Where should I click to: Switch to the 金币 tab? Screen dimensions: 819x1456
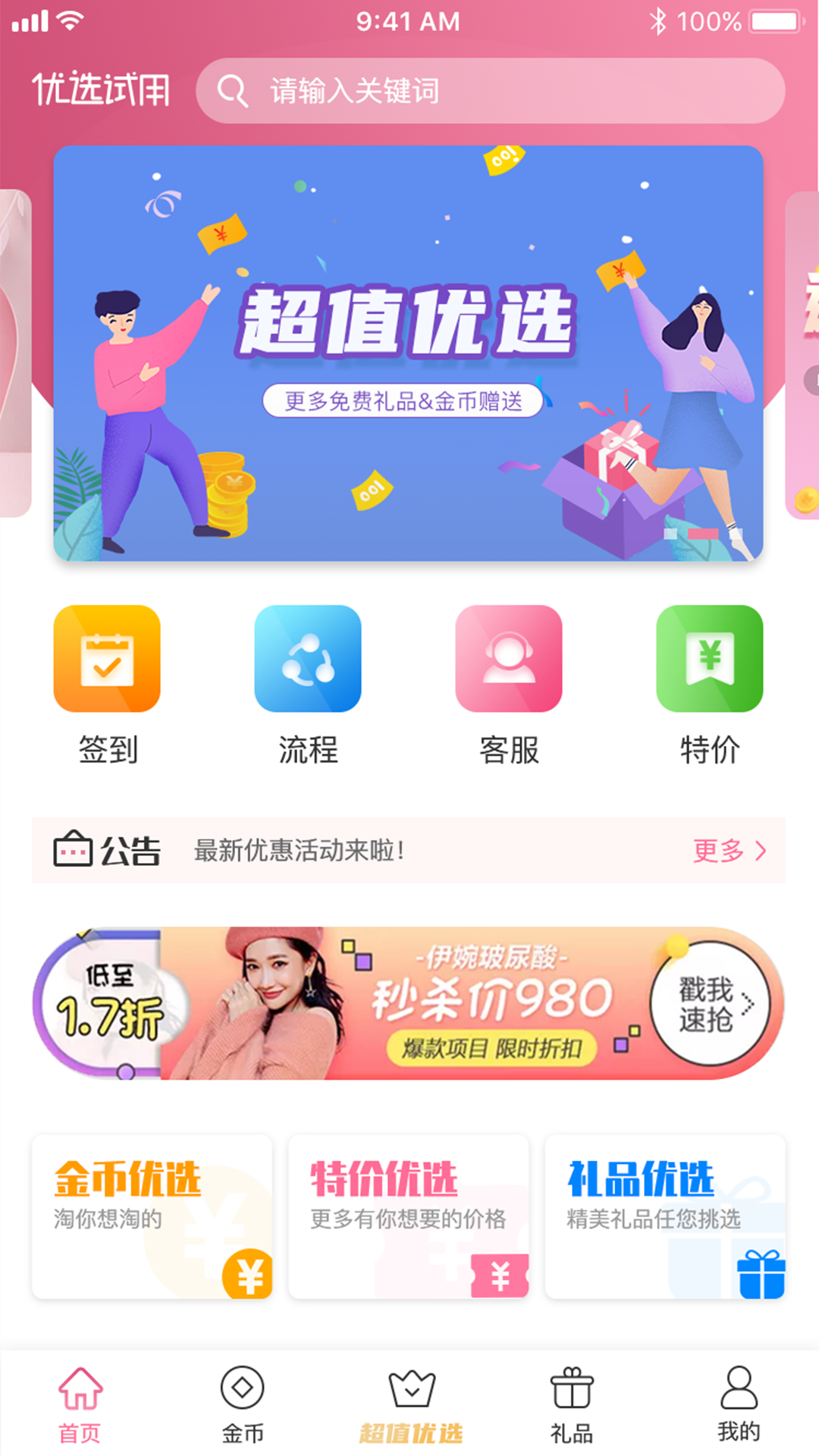coord(243,1404)
